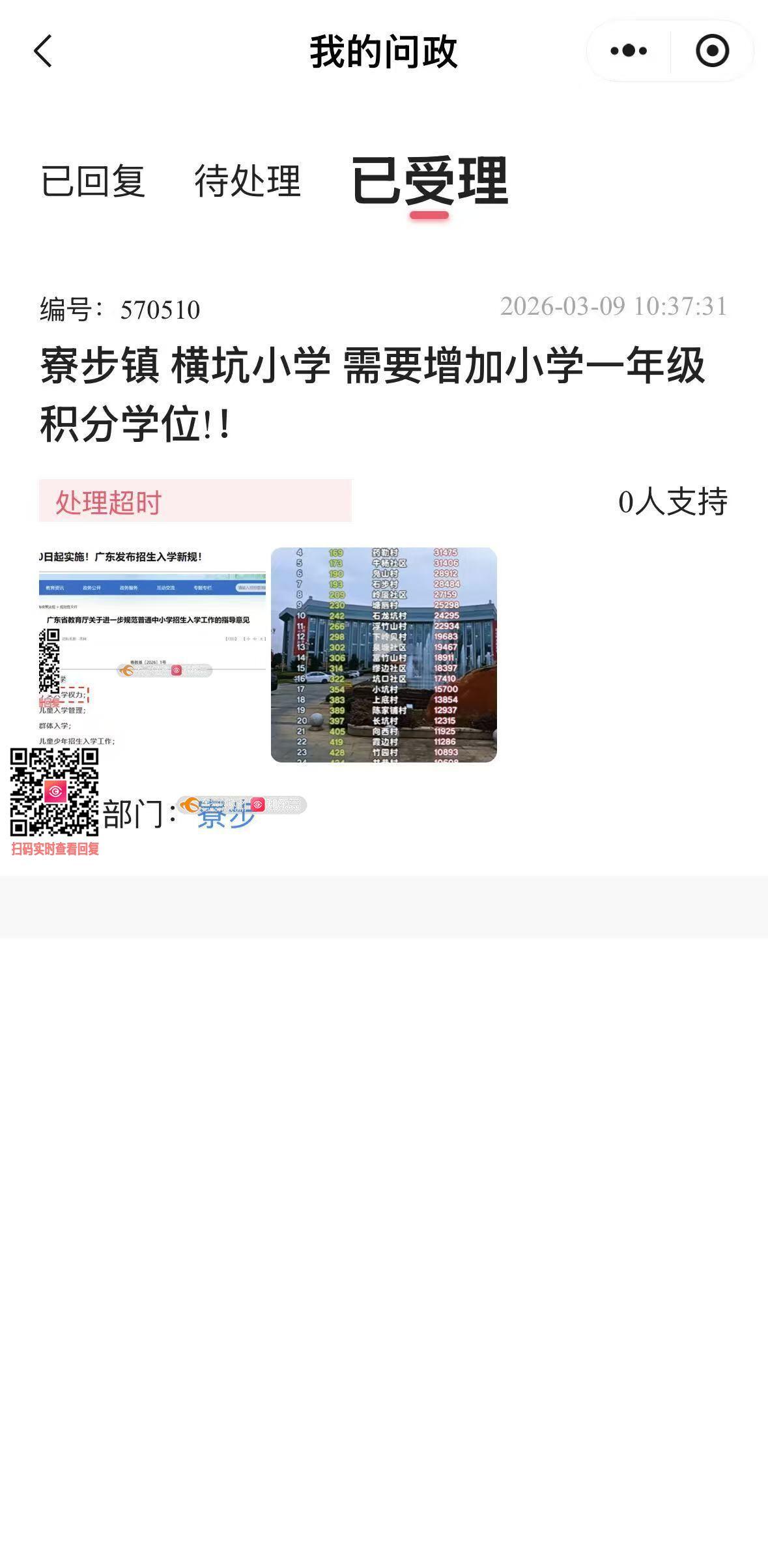
Task: Switch to the 待处理 tab
Action: (x=248, y=181)
